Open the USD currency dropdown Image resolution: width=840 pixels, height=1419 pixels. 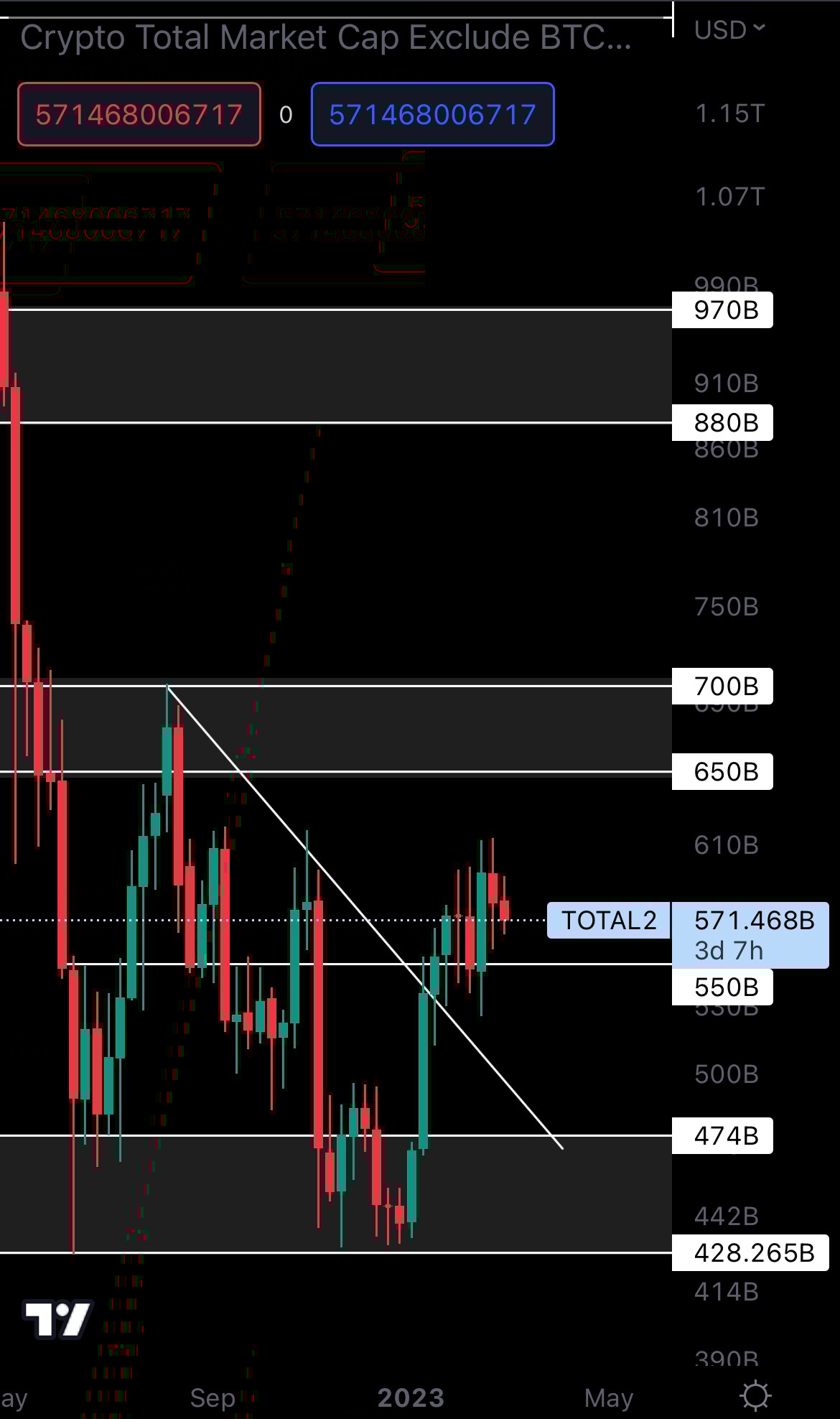(729, 30)
